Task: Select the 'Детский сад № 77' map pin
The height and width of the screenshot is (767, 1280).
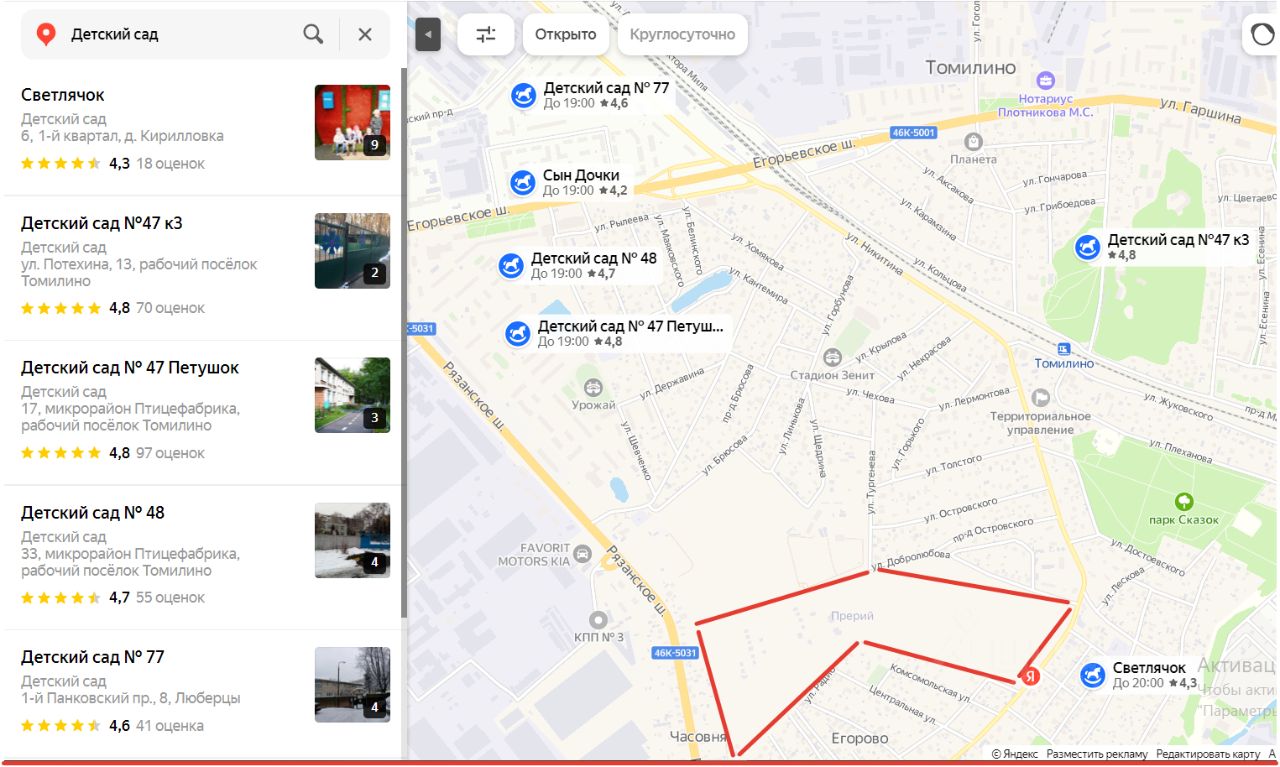Action: point(524,95)
